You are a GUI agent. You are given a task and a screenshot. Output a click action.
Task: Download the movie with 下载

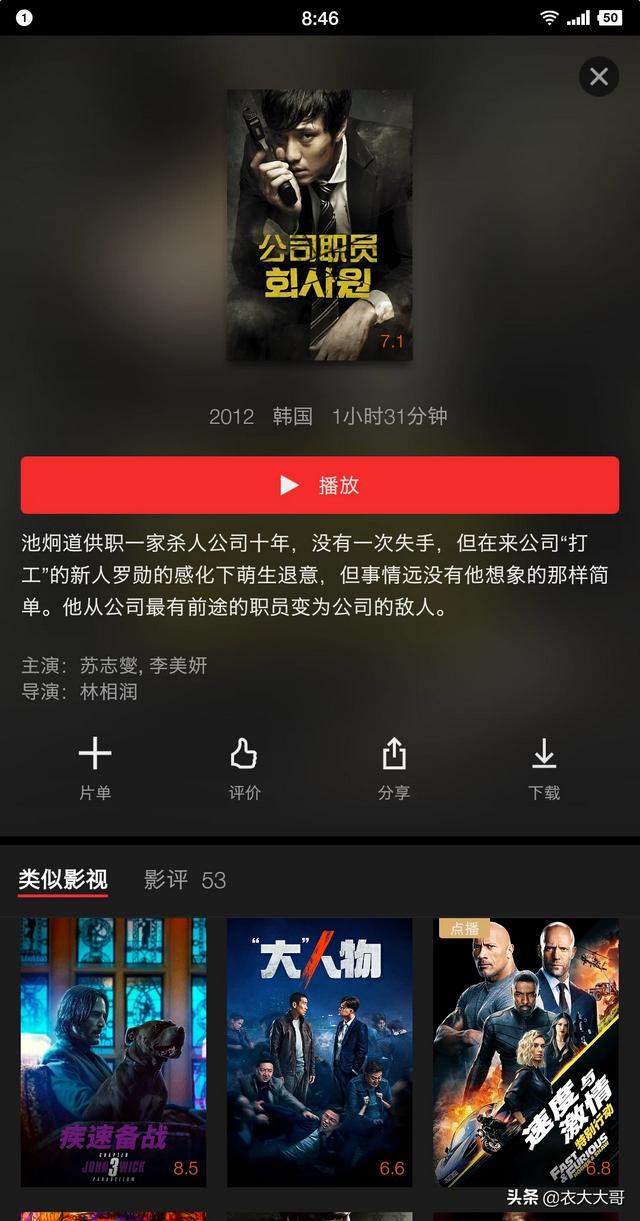(544, 768)
